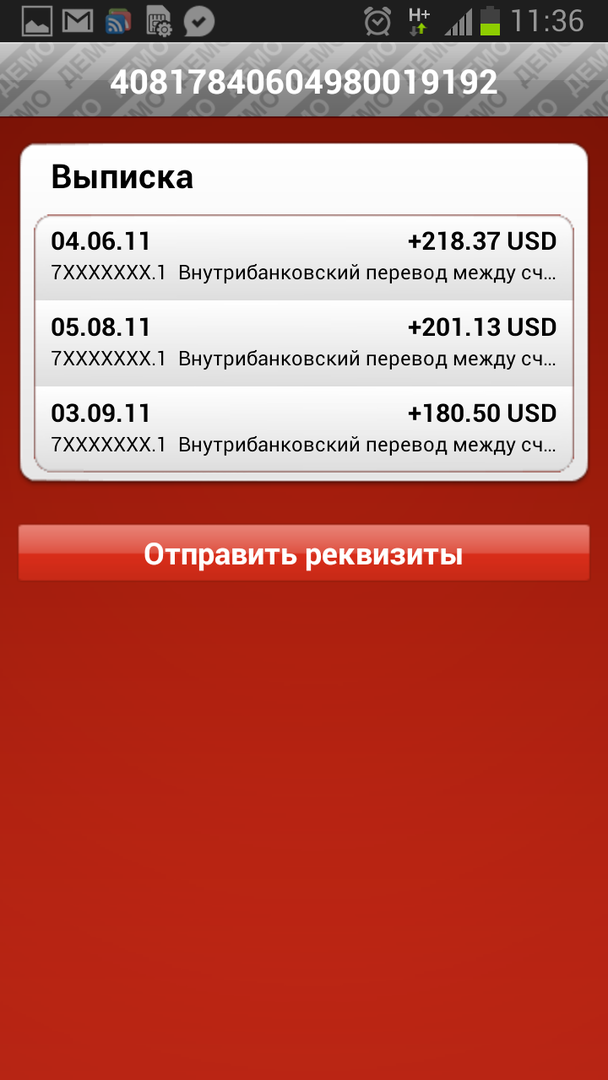
Task: Select the 03.09.11 entry of +180.50 USD
Action: pos(304,429)
